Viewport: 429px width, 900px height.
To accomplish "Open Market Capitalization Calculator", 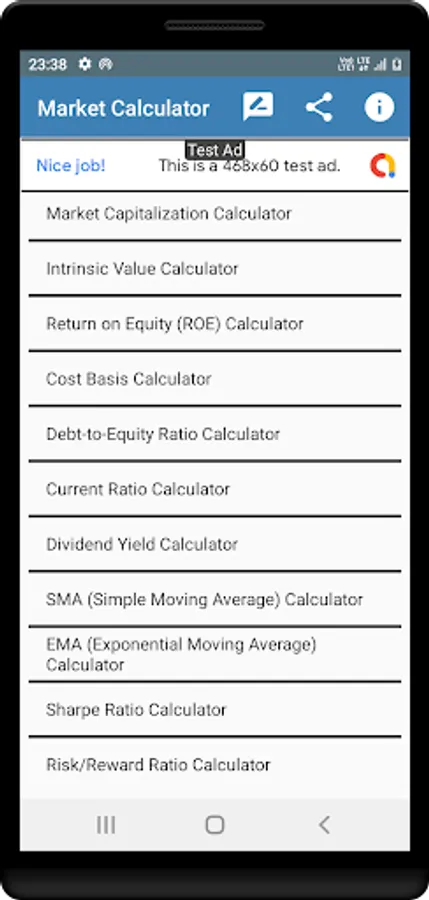I will [215, 214].
